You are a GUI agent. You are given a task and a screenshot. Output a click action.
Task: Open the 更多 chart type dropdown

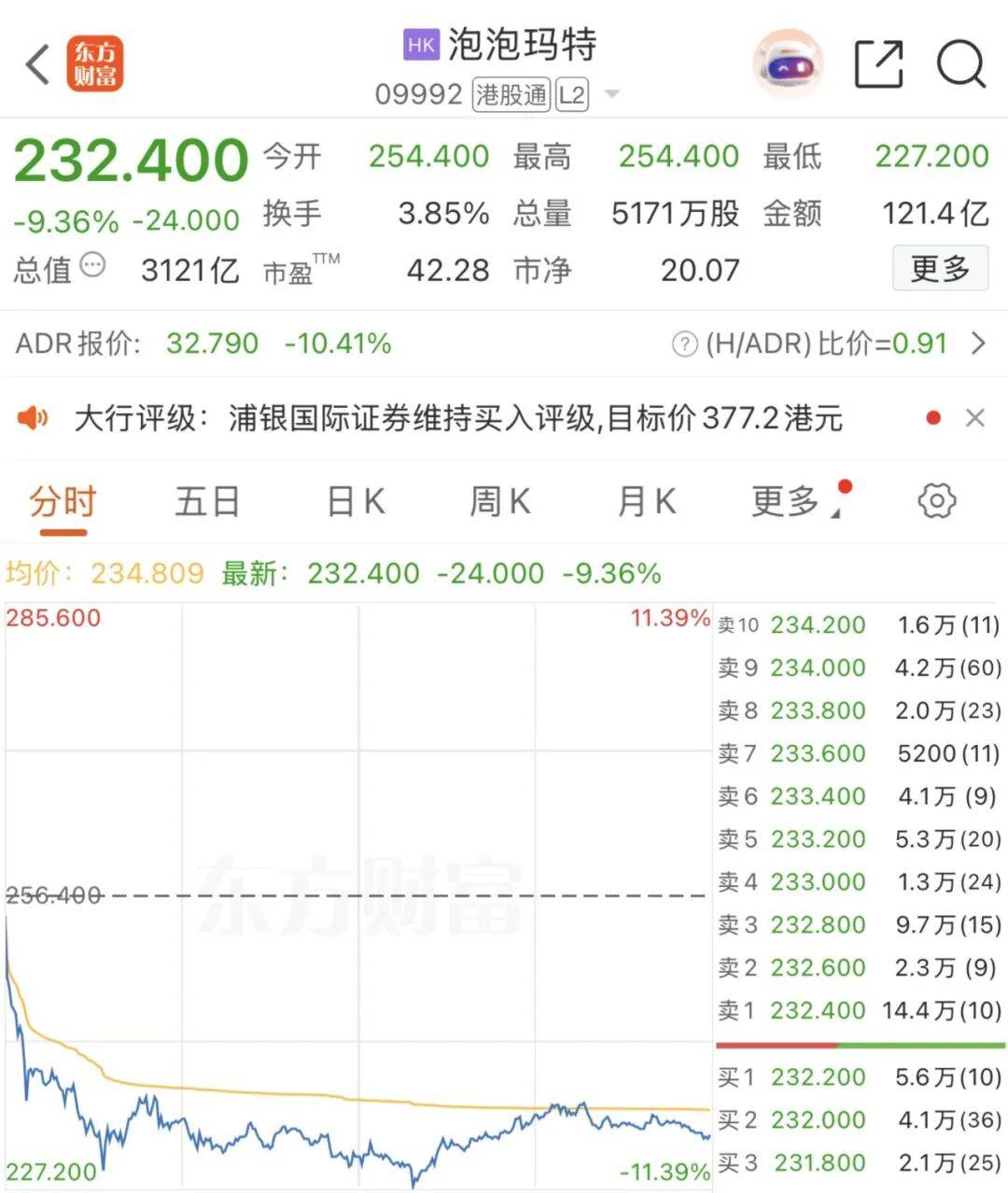(x=787, y=501)
